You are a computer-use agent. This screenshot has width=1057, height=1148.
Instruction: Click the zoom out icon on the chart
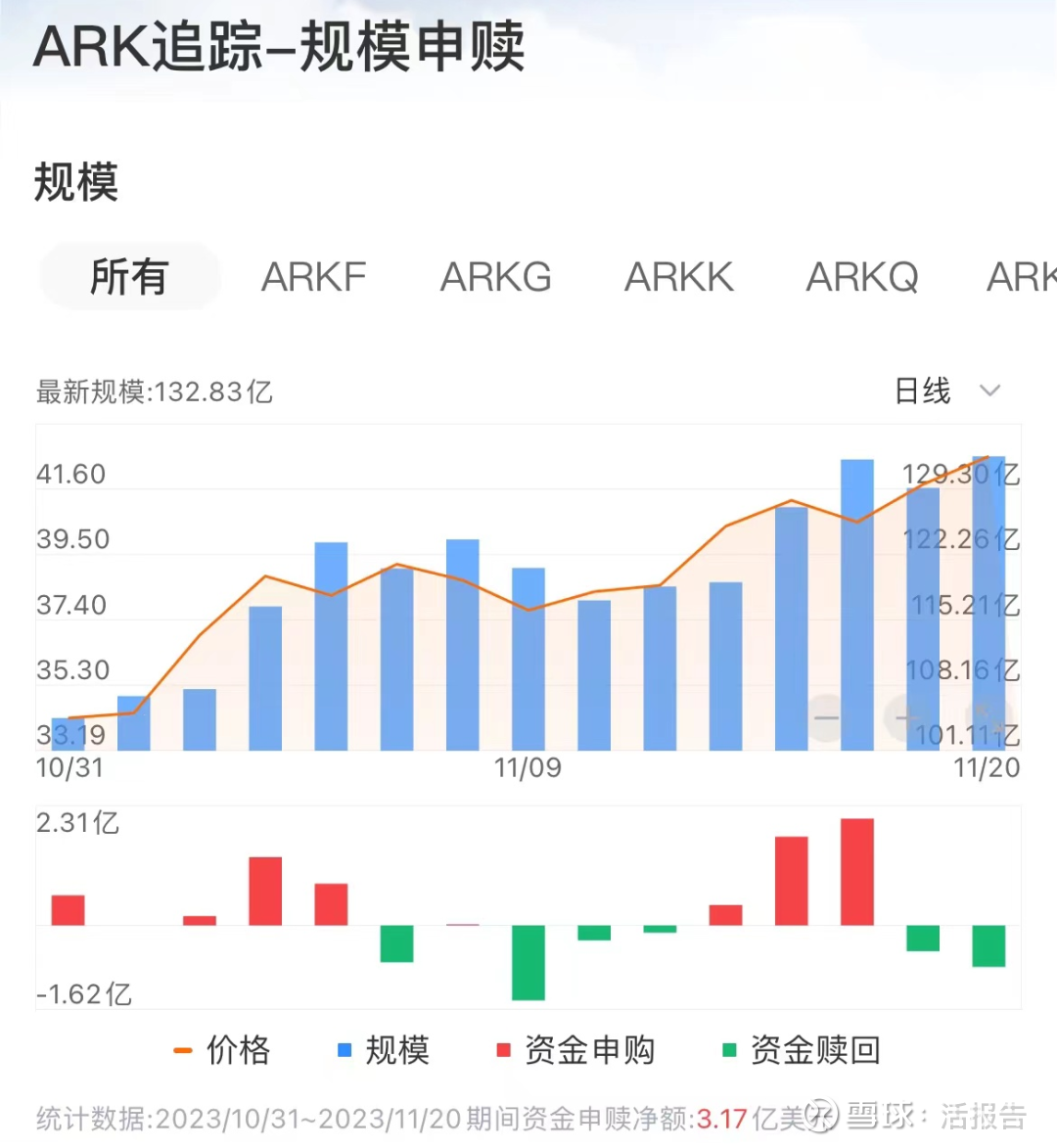click(825, 717)
